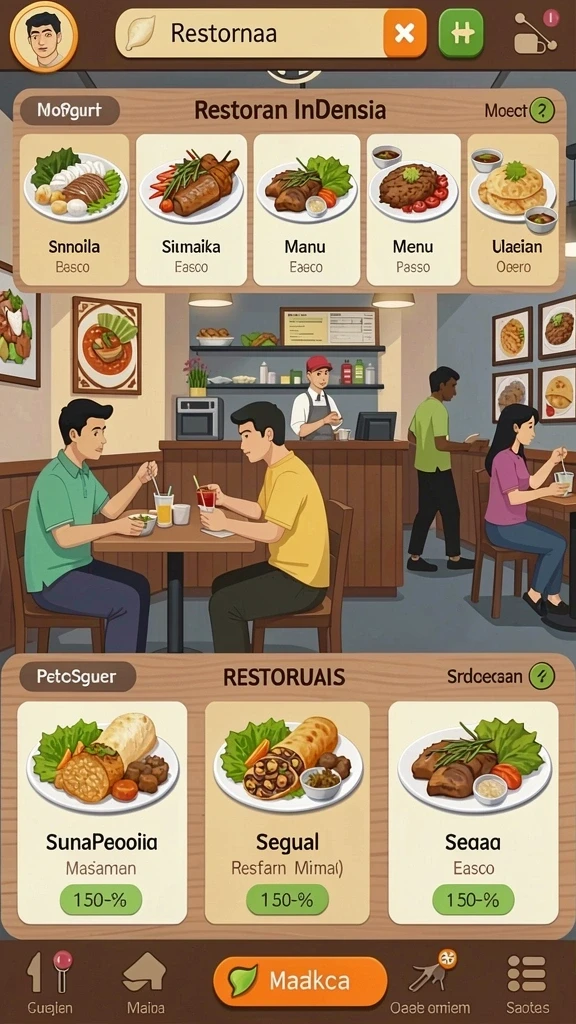Tap the Restornaa search field
Screen dimensions: 576x1024
coord(249,33)
